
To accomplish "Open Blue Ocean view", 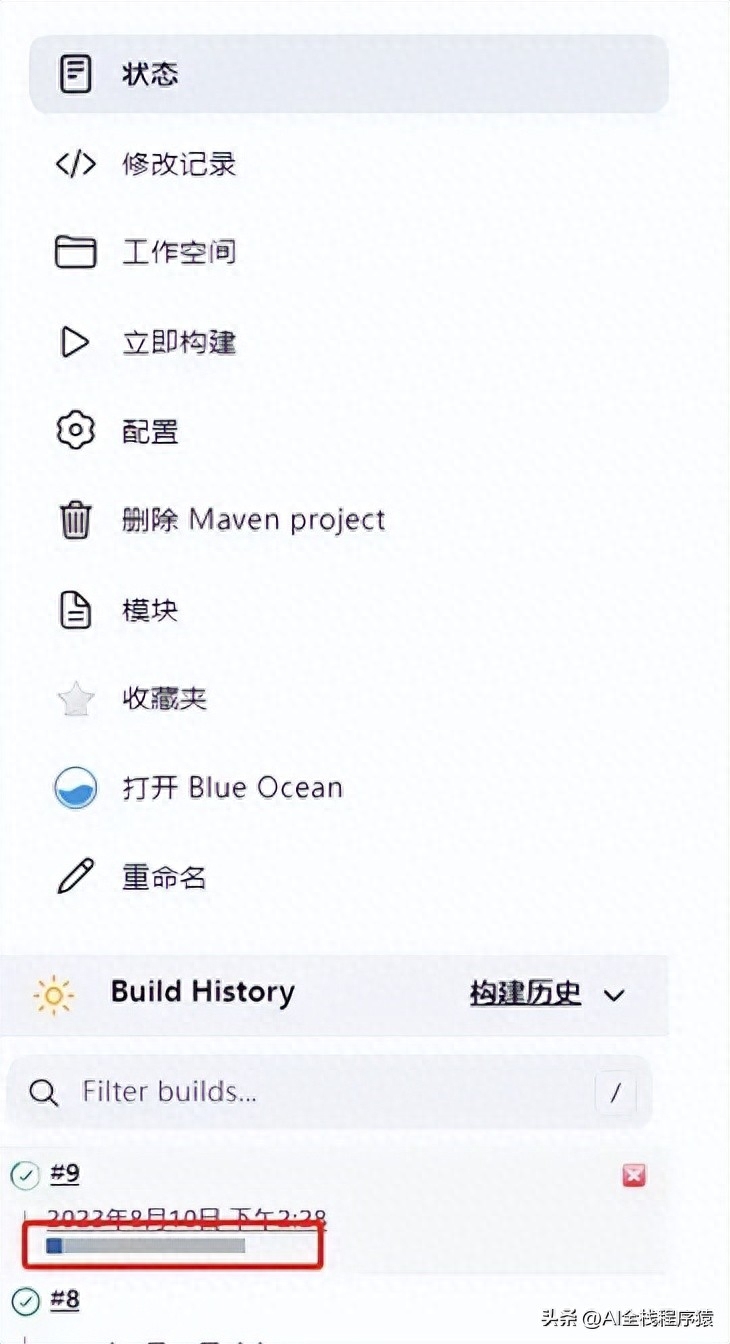I will [231, 788].
